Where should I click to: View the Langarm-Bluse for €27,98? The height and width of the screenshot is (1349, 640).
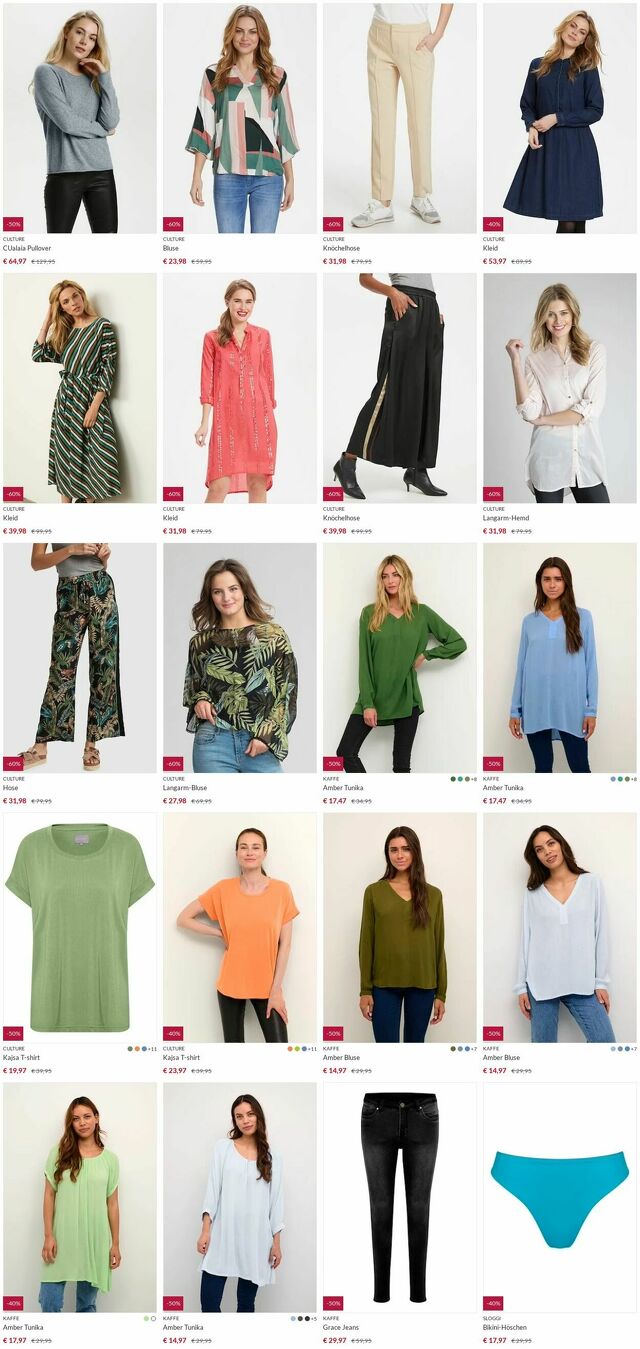239,658
